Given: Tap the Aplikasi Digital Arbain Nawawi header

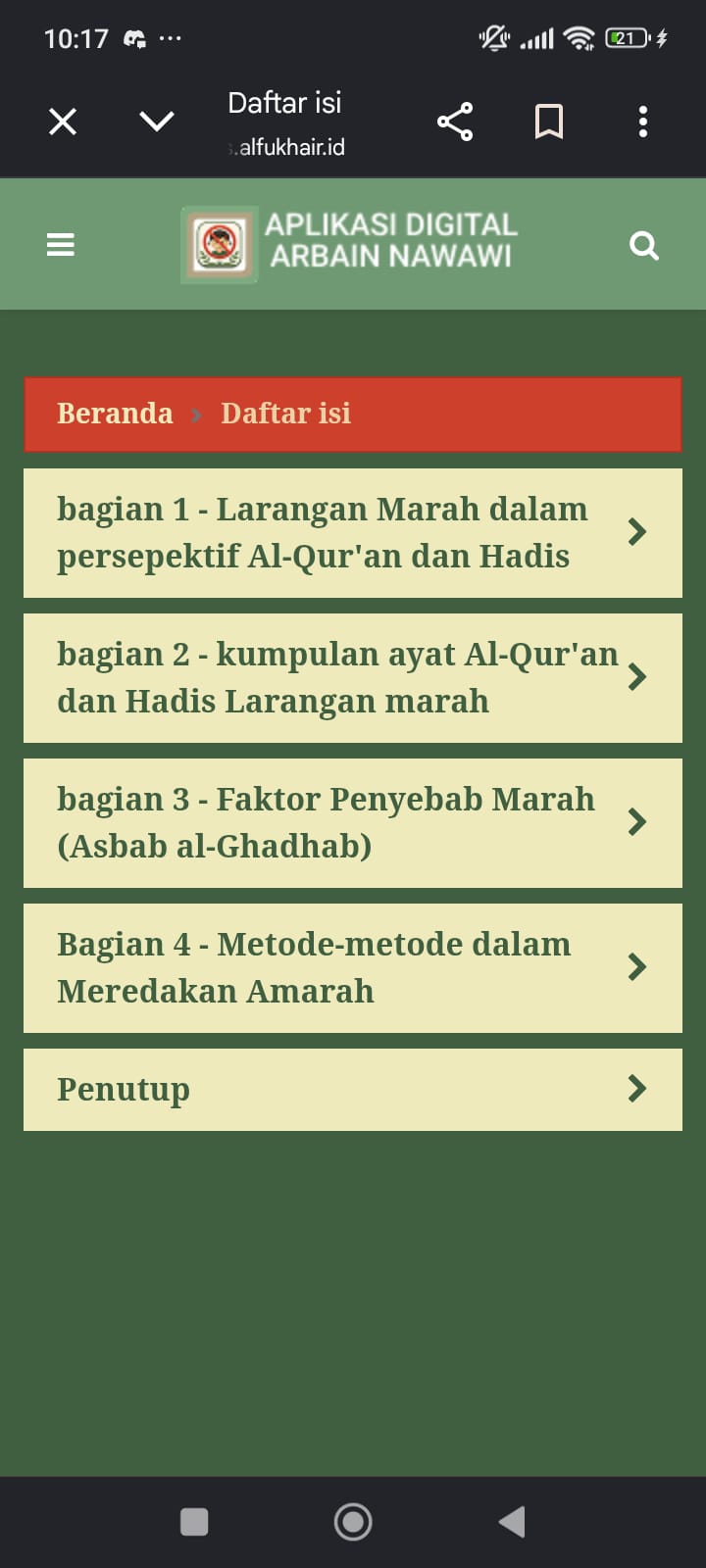Looking at the screenshot, I should tap(350, 244).
